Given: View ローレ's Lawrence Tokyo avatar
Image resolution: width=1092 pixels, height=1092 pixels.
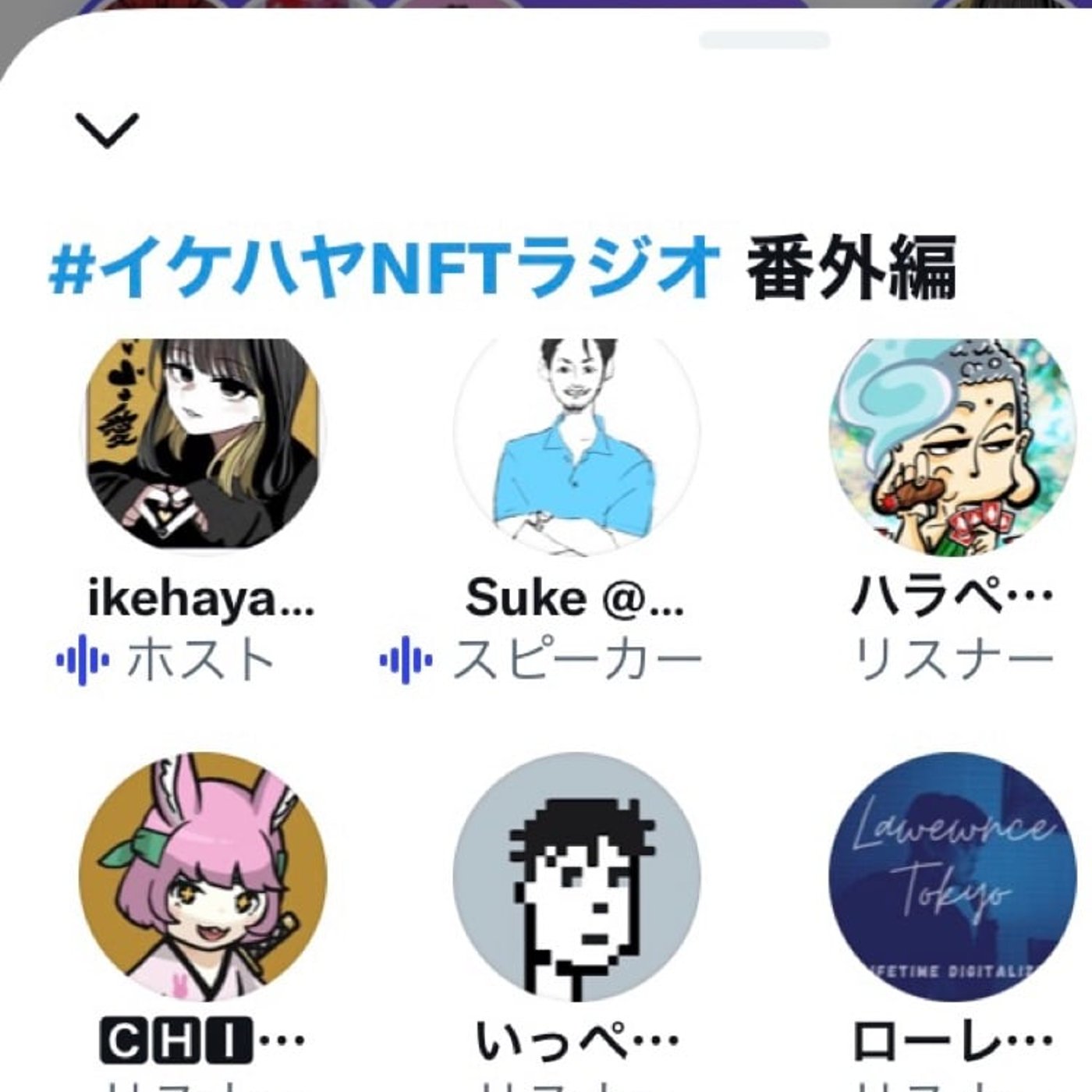Looking at the screenshot, I should (x=952, y=876).
